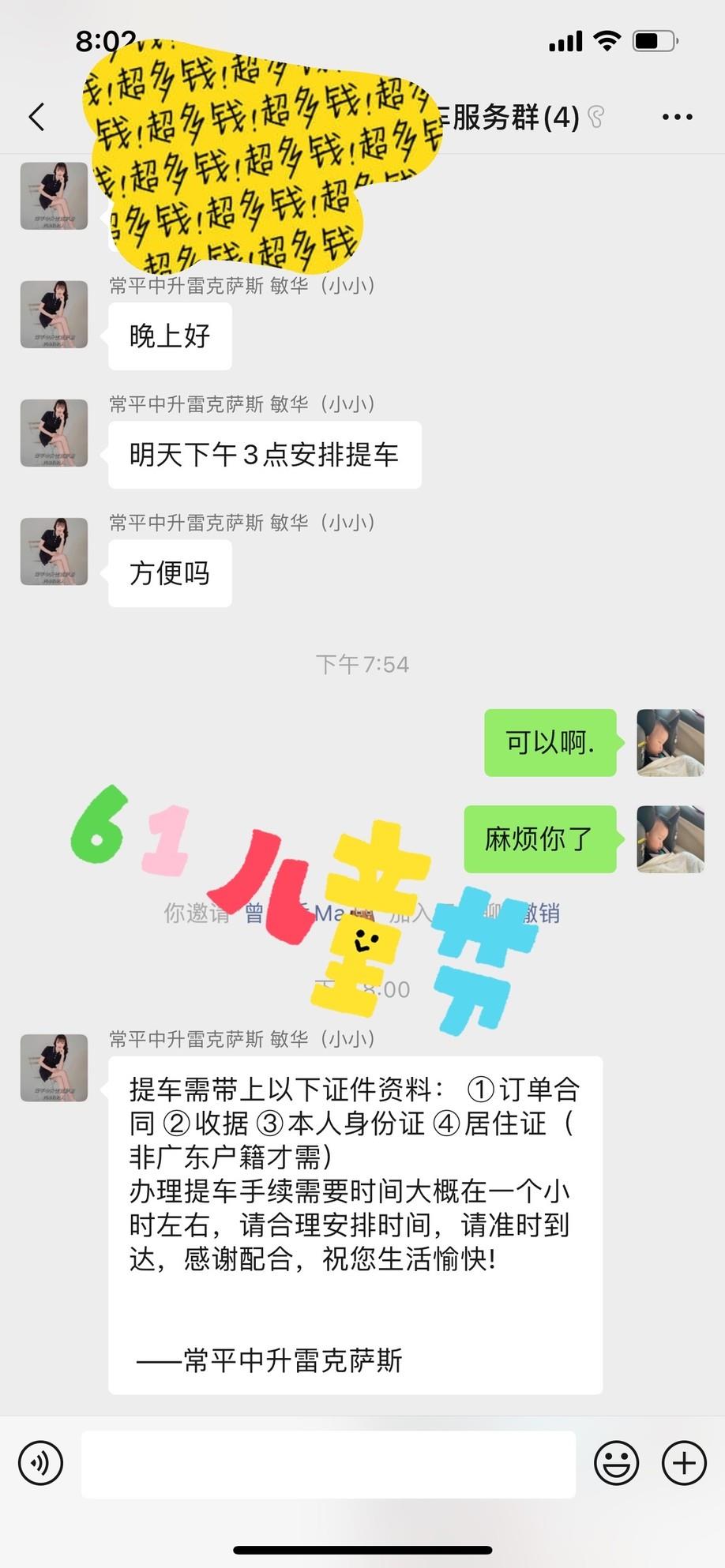
Task: Open the plus attachments menu
Action: click(684, 1463)
